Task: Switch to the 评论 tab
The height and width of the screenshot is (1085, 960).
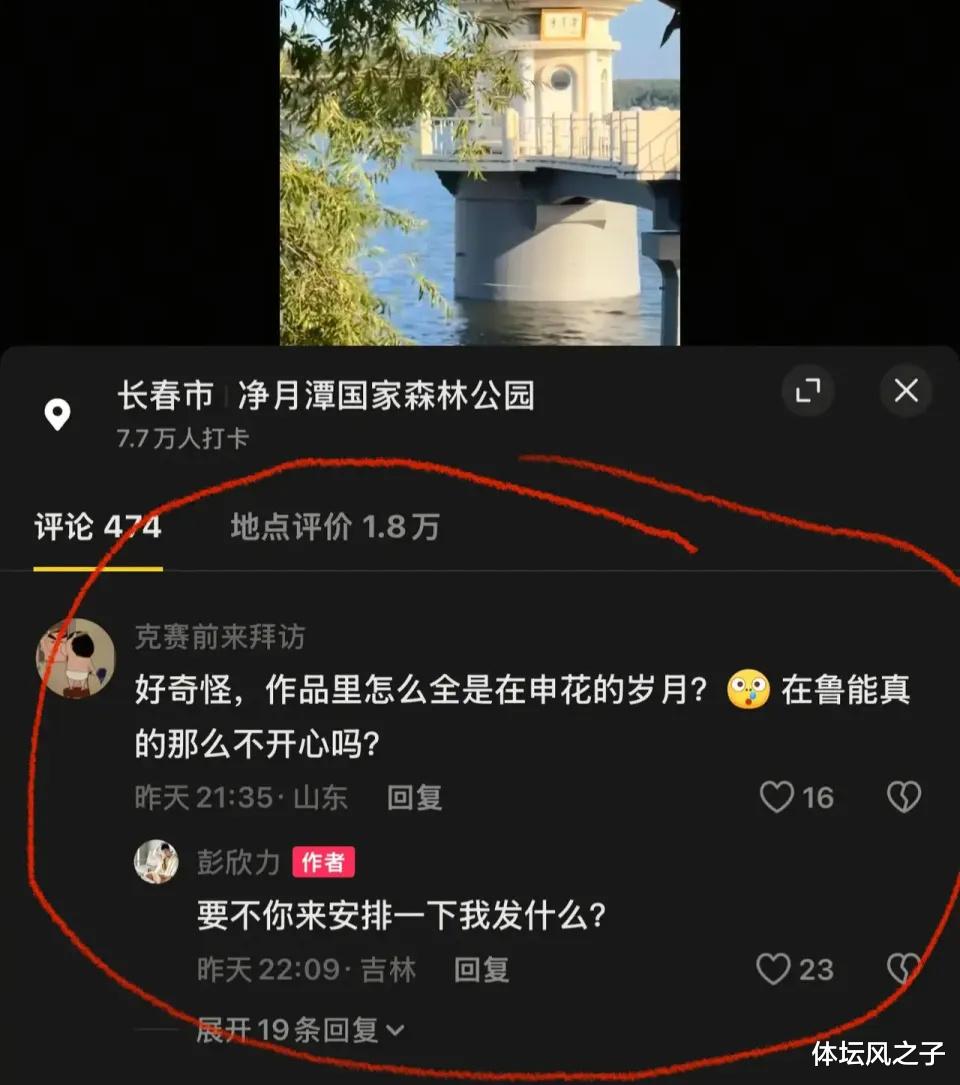Action: 97,527
